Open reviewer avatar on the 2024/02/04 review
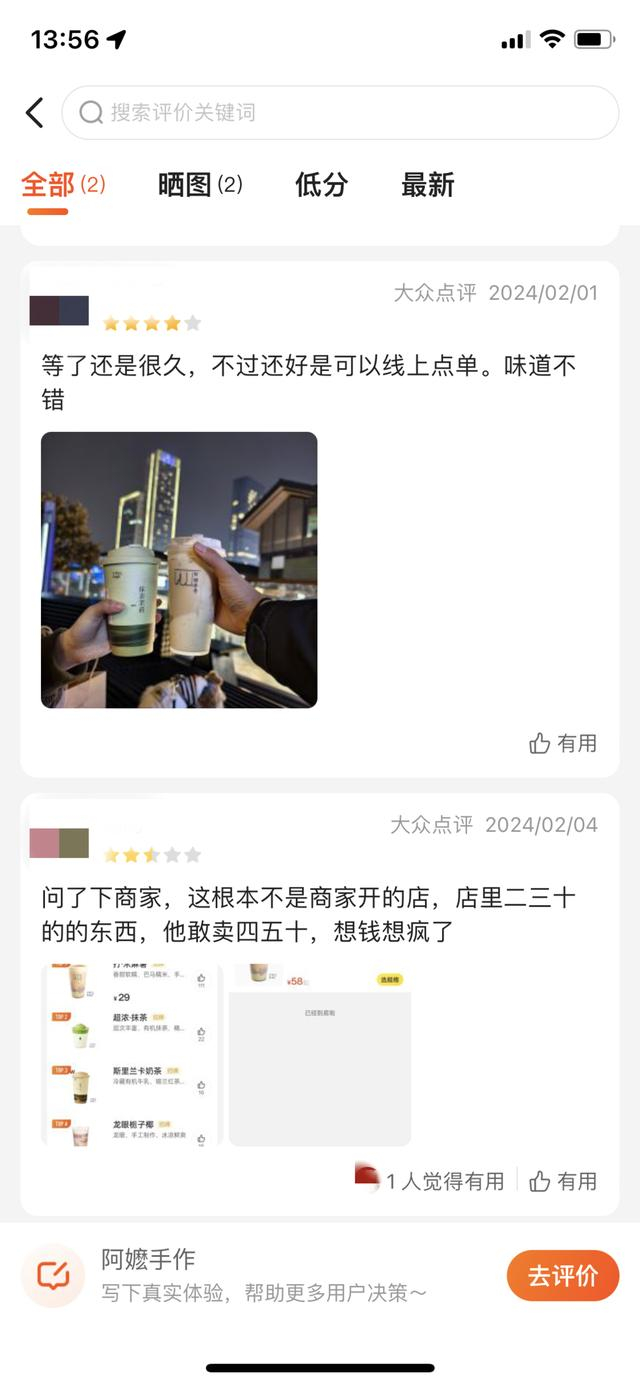 click(x=59, y=843)
